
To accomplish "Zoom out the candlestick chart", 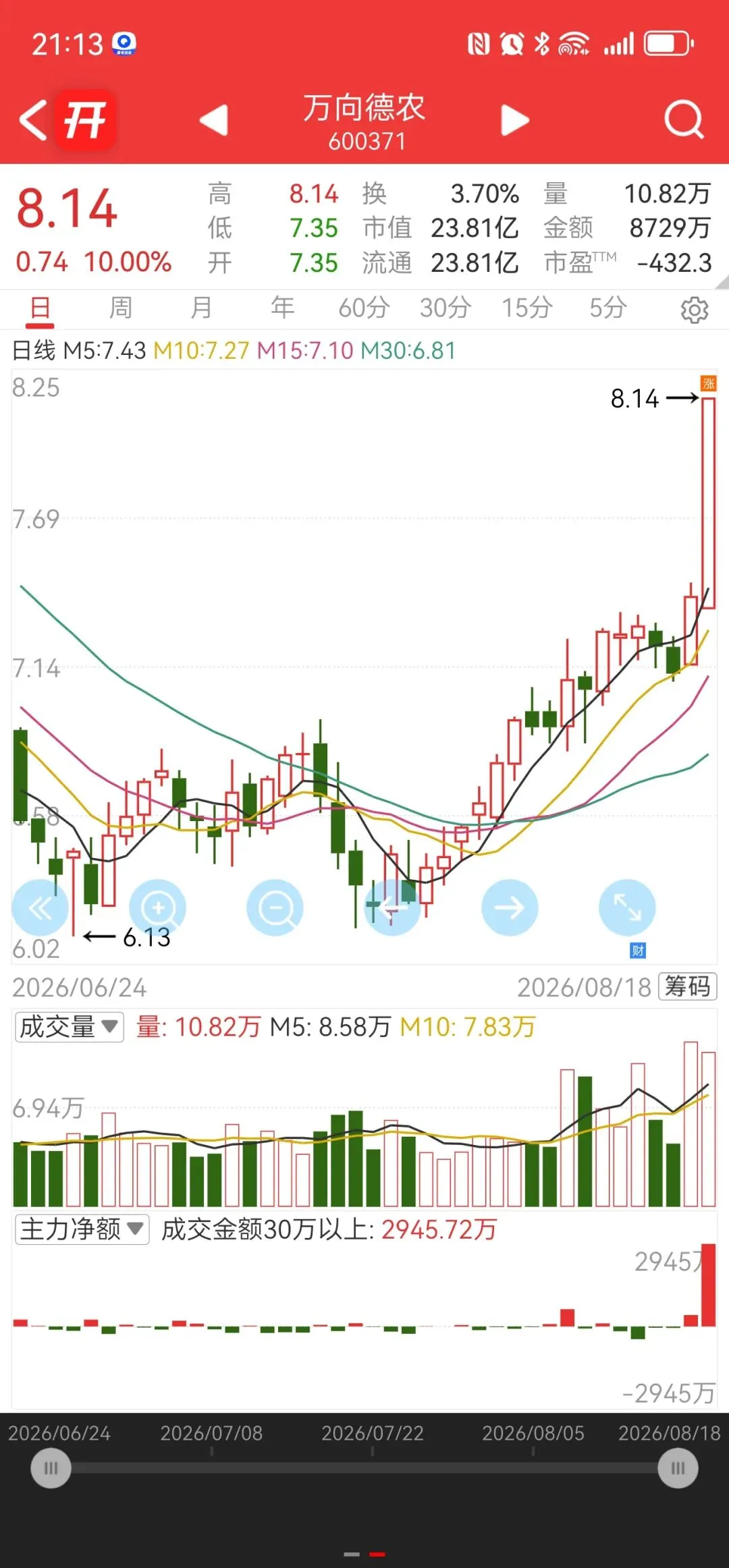I will point(275,907).
